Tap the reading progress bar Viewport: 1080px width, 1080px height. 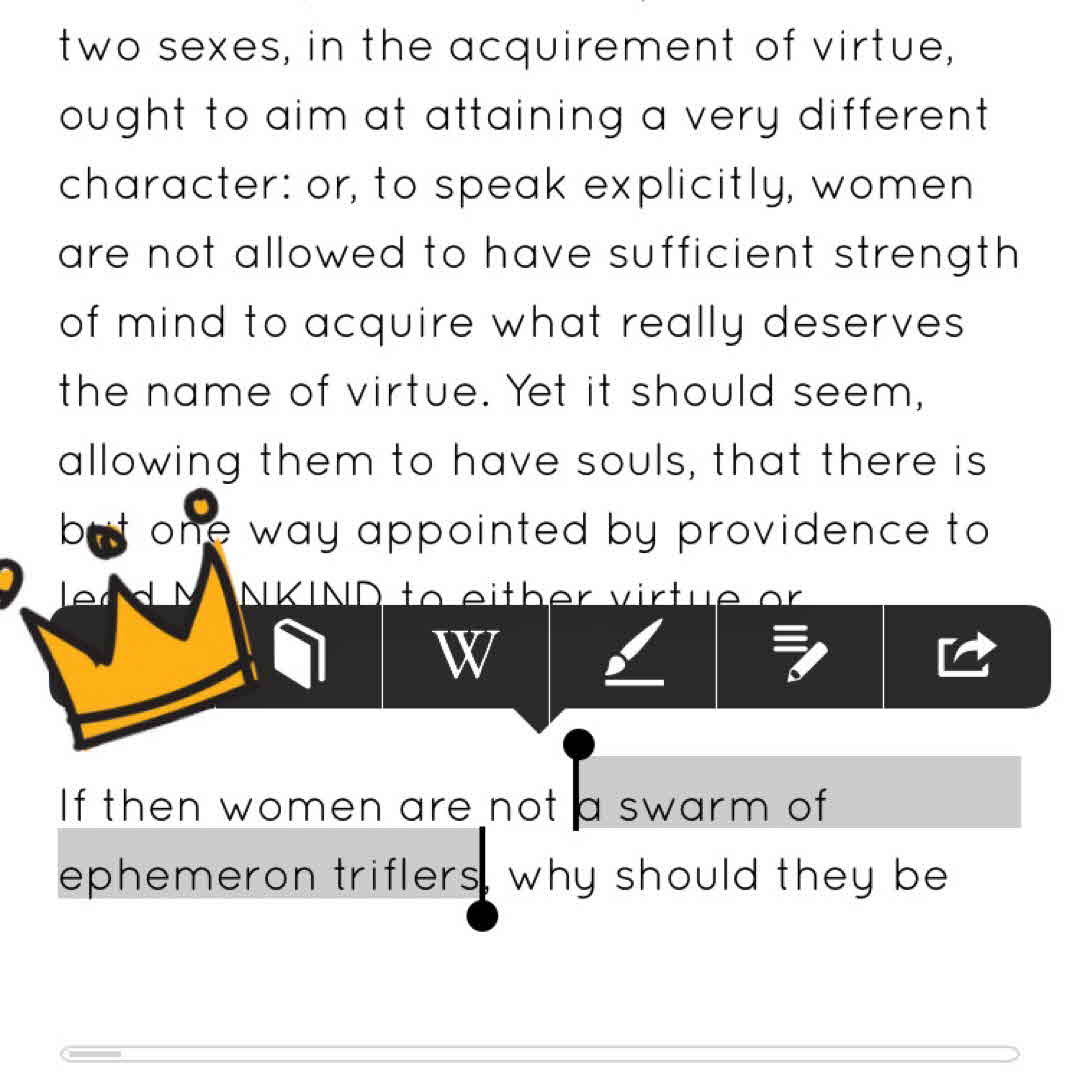pos(540,1054)
